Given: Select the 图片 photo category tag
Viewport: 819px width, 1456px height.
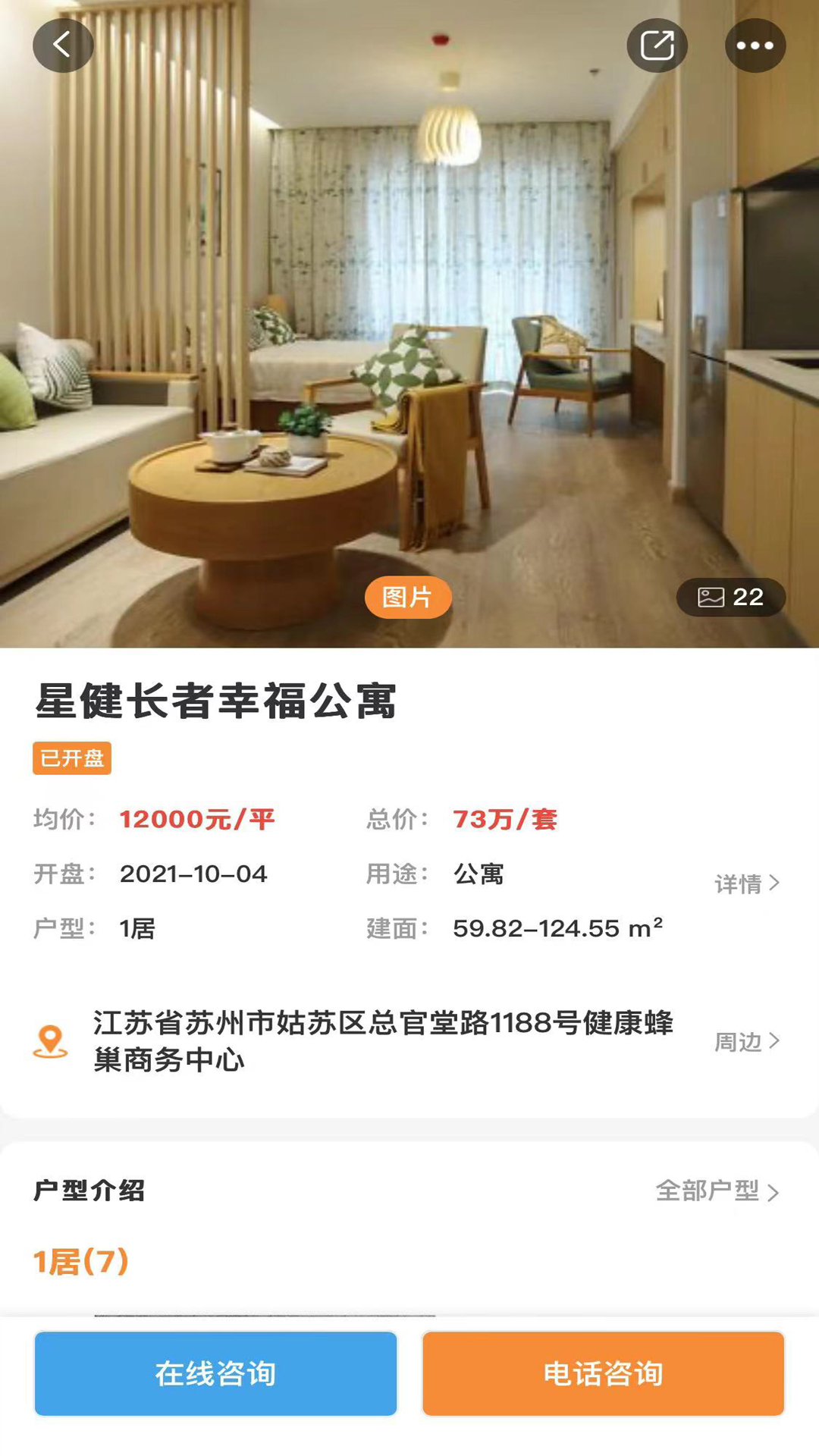Looking at the screenshot, I should (x=407, y=598).
